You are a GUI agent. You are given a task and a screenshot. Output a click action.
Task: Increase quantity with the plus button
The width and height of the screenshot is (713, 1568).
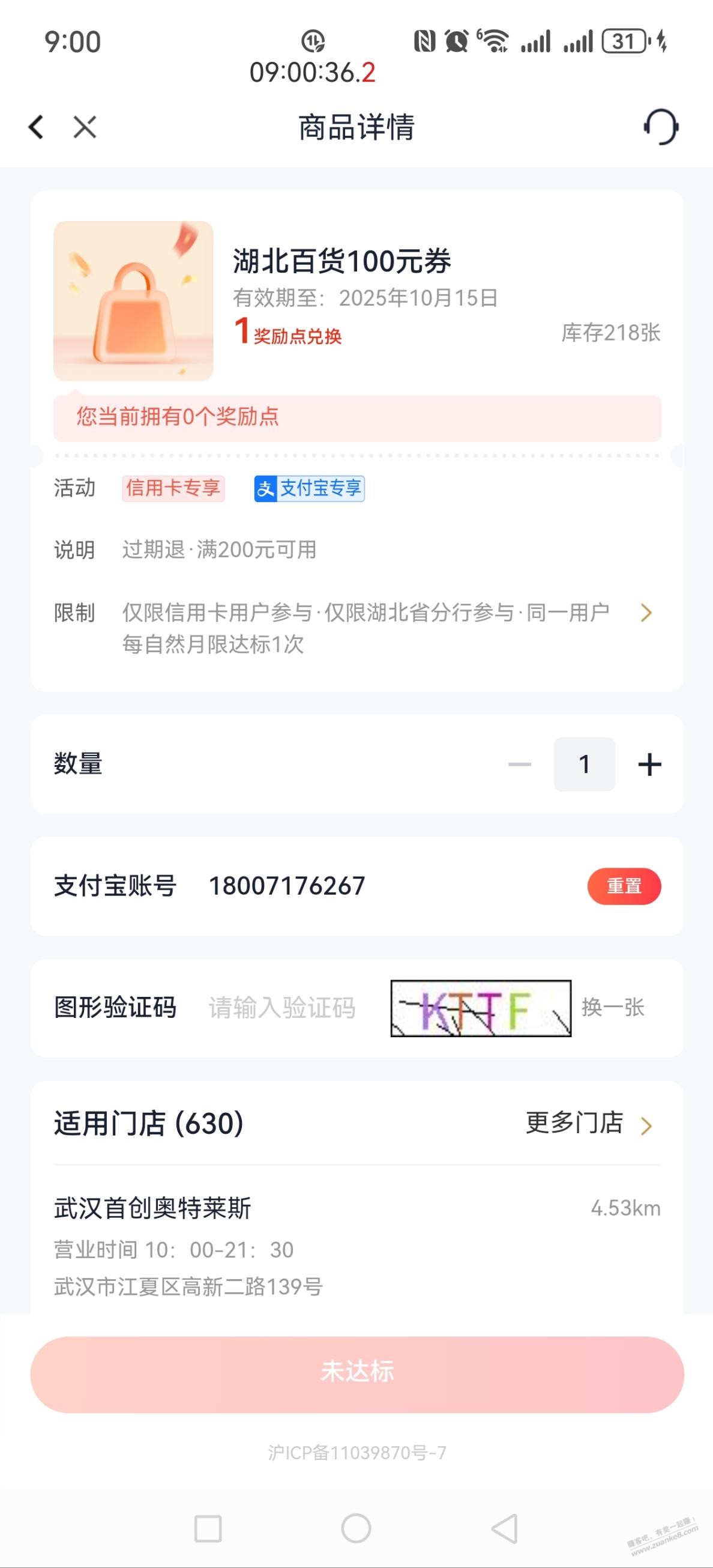click(x=649, y=764)
